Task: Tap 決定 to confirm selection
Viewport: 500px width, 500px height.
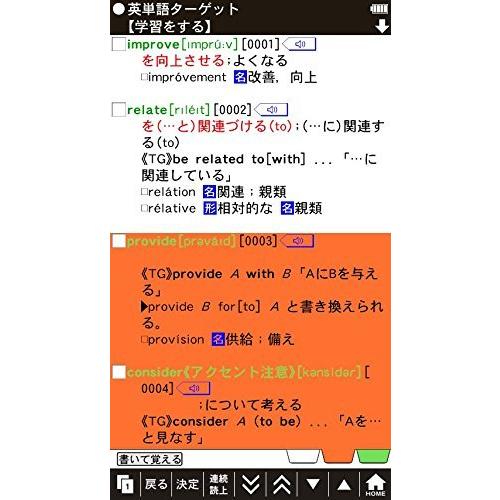Action: click(187, 484)
